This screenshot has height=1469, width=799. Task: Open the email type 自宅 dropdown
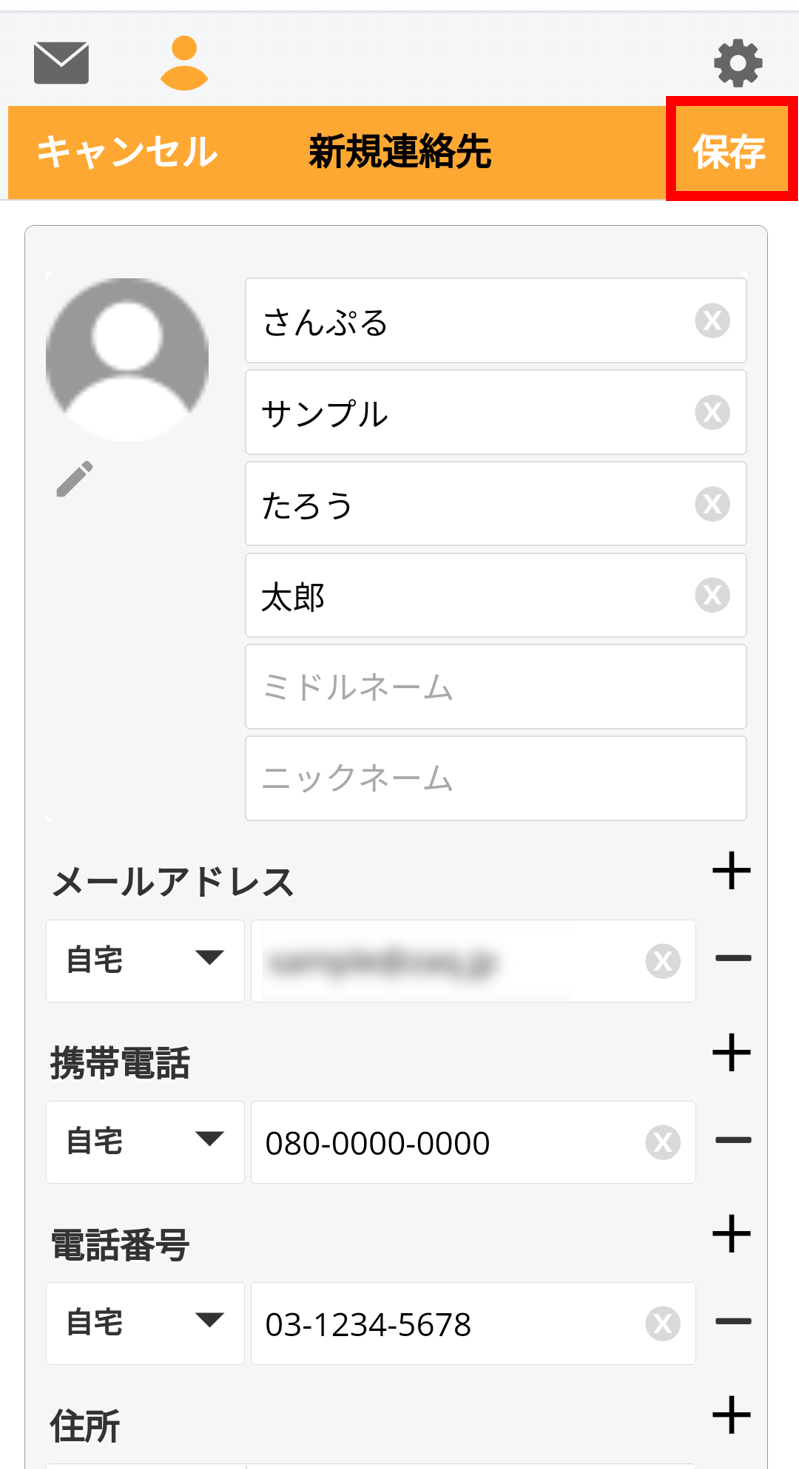[x=145, y=961]
